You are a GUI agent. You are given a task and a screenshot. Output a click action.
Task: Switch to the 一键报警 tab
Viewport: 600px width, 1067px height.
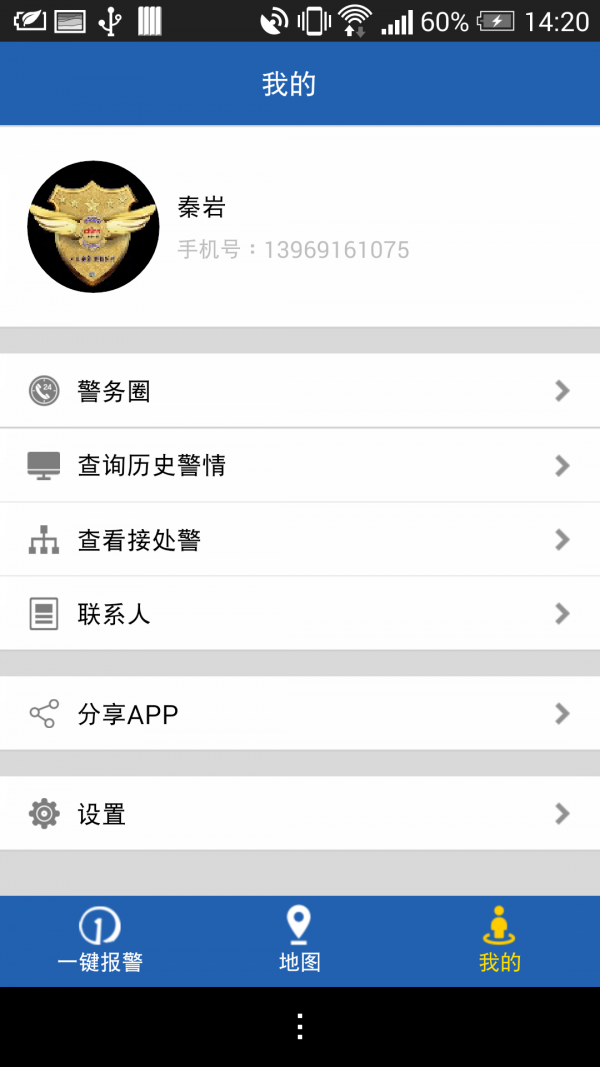coord(100,941)
